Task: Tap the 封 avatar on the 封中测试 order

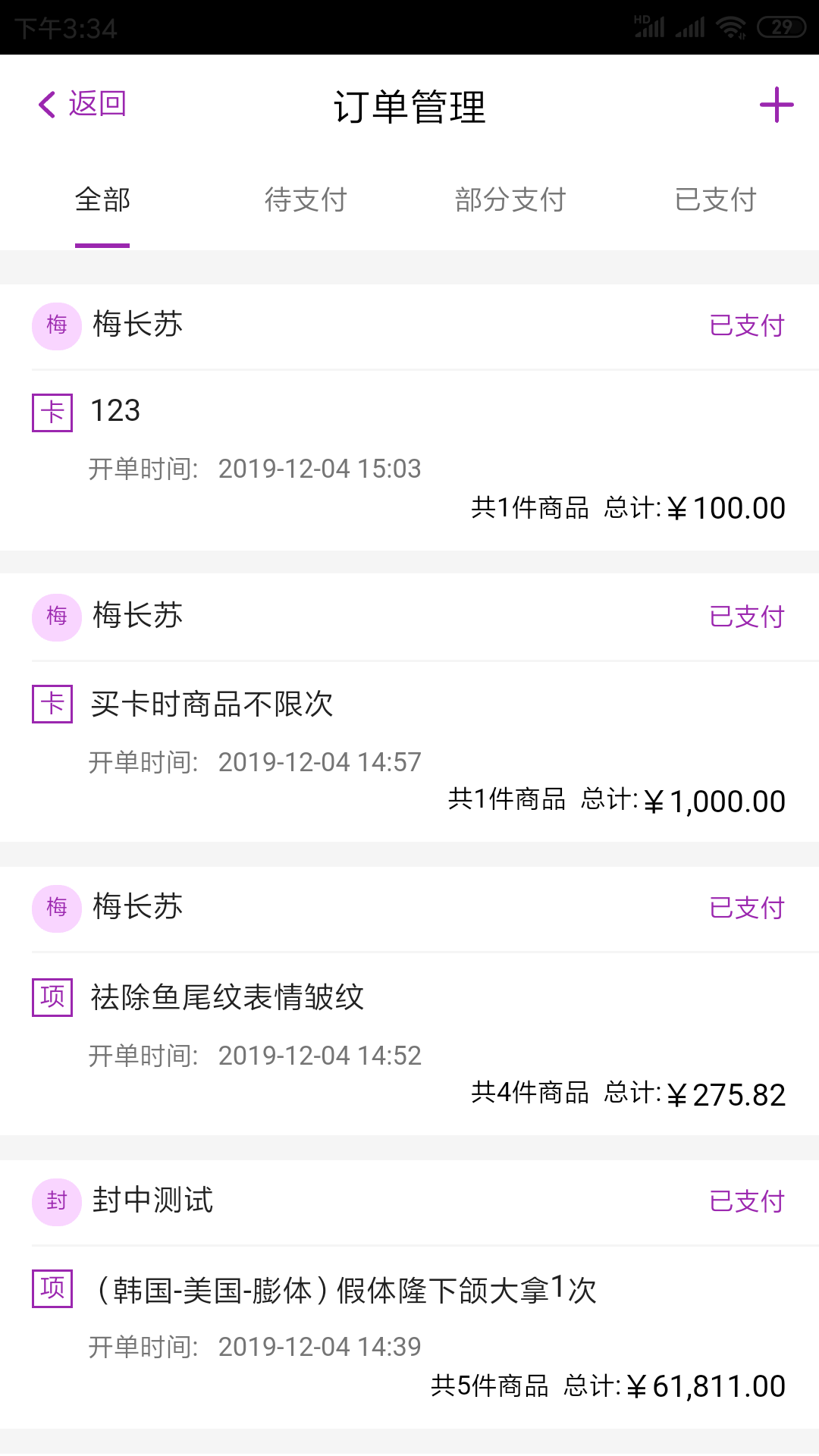Action: (x=56, y=1200)
